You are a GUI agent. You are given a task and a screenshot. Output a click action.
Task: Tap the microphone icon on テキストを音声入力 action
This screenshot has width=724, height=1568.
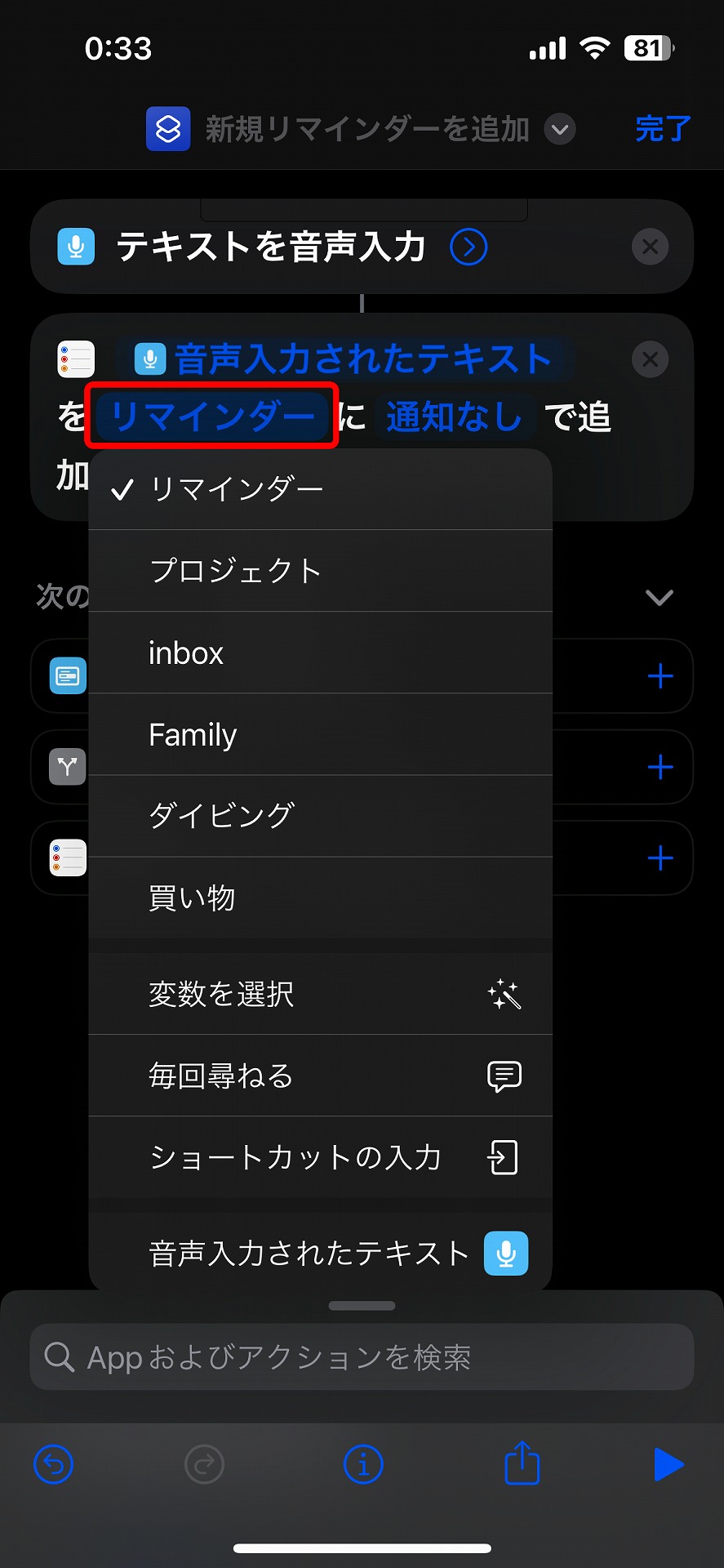(75, 247)
